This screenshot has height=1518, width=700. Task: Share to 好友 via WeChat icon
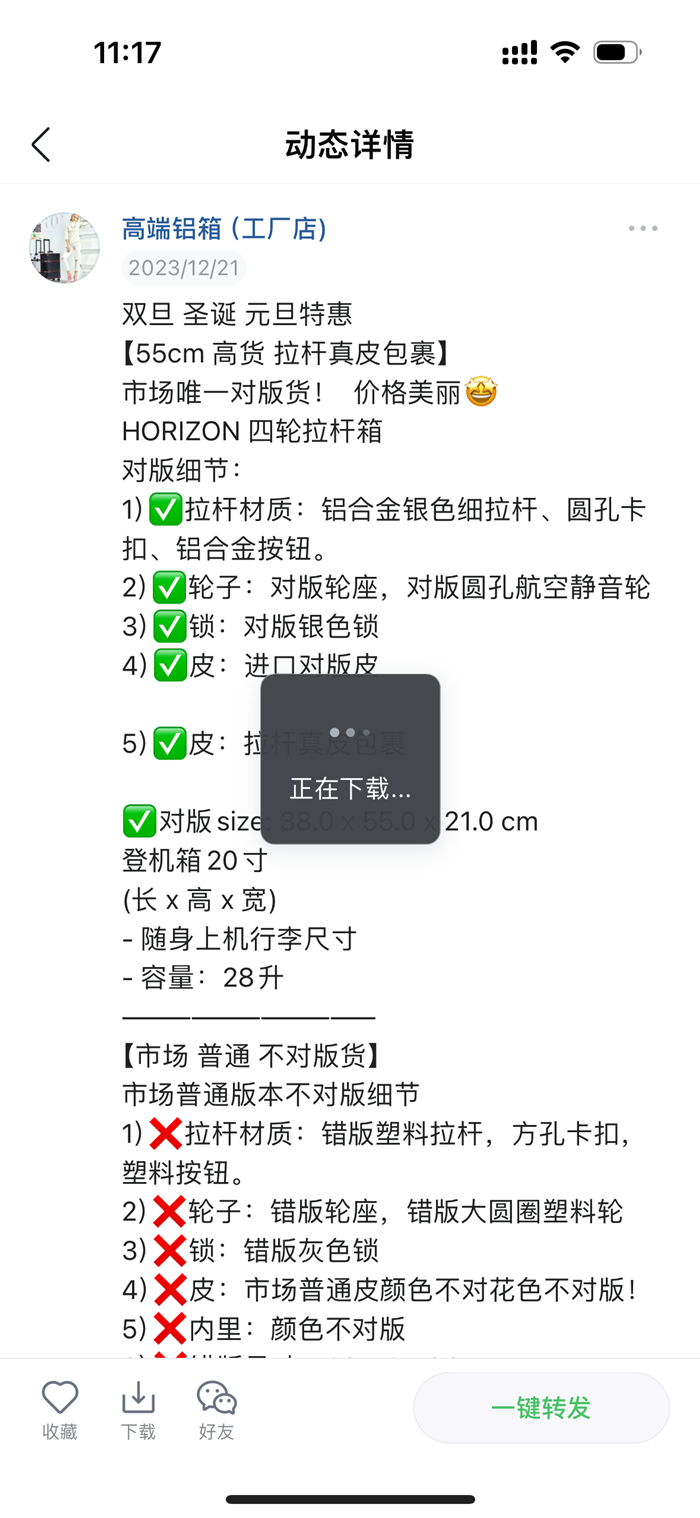(216, 1410)
